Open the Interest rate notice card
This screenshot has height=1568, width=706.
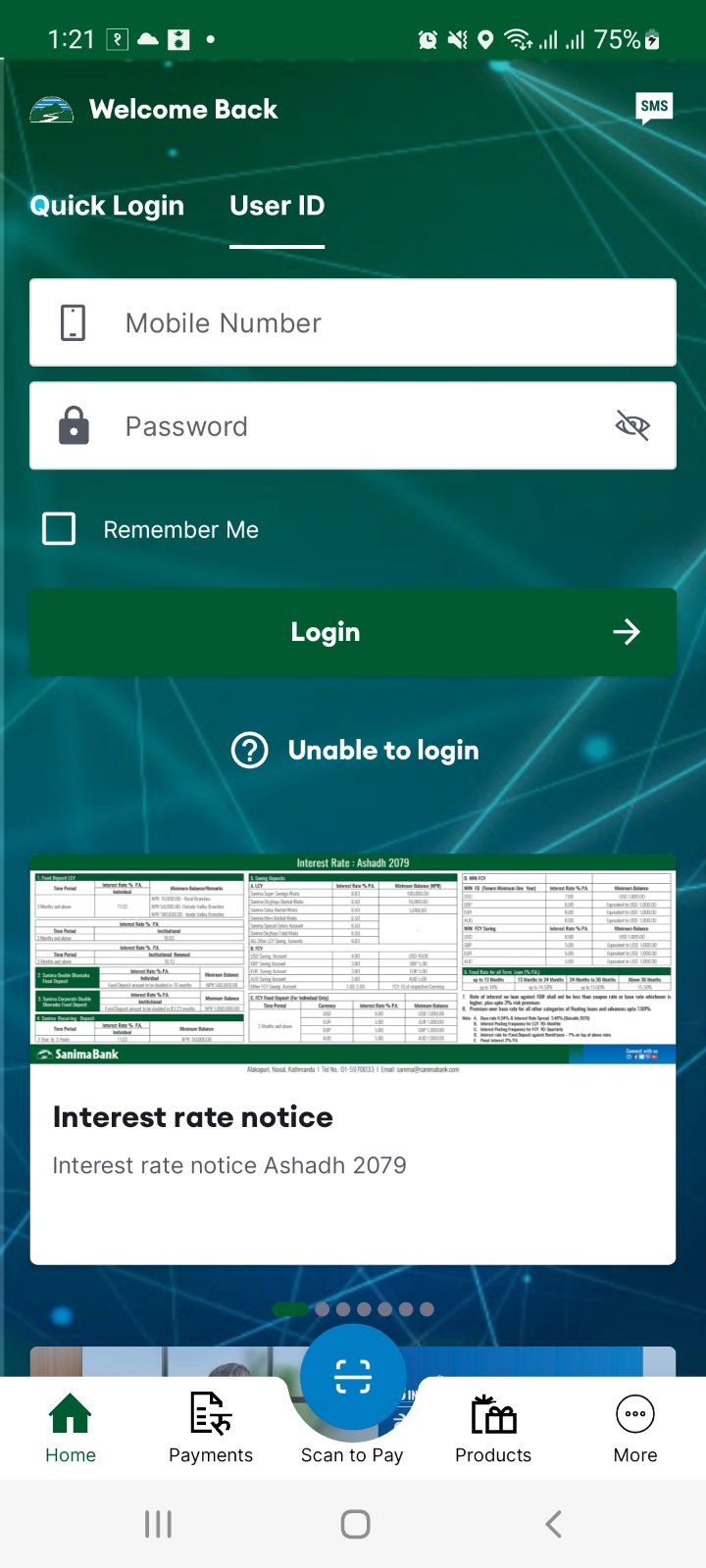click(353, 1058)
